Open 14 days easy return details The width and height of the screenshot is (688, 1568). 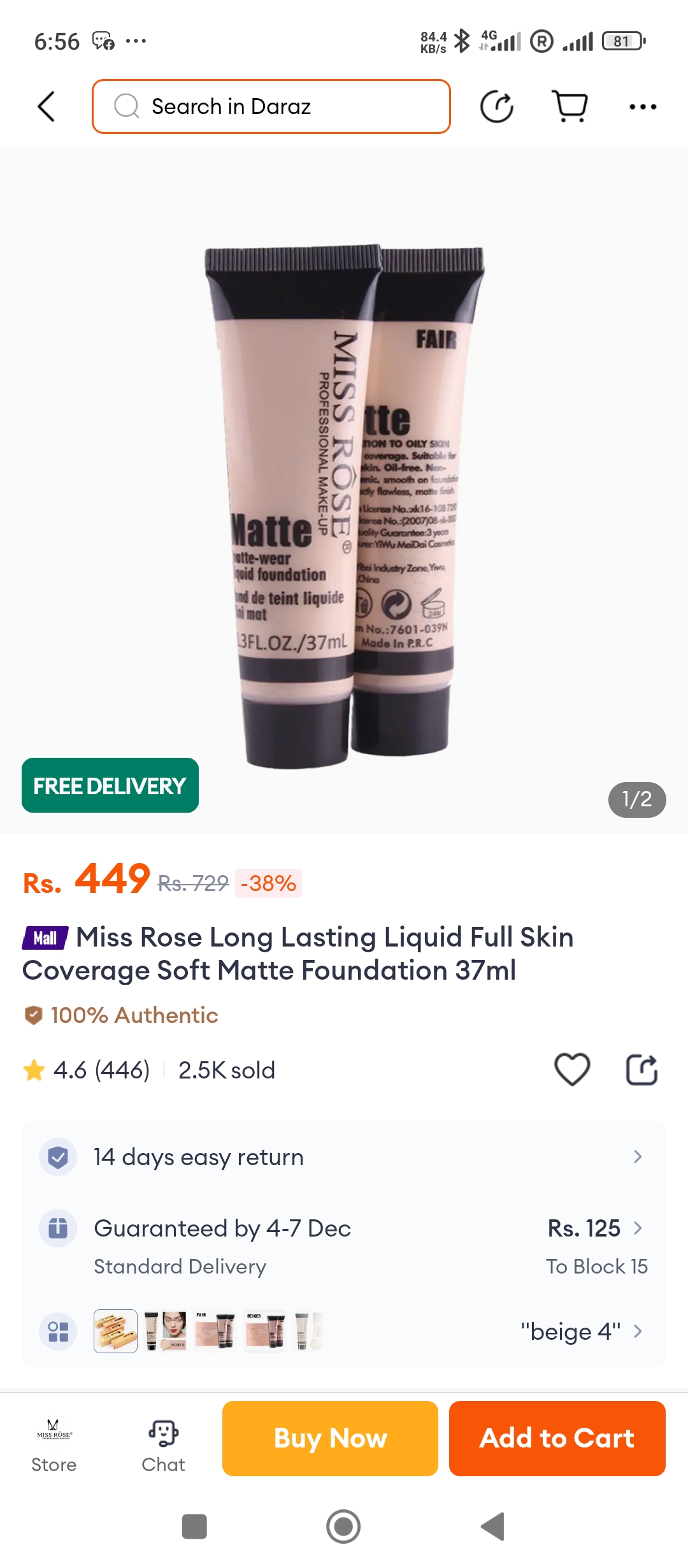(x=344, y=1157)
